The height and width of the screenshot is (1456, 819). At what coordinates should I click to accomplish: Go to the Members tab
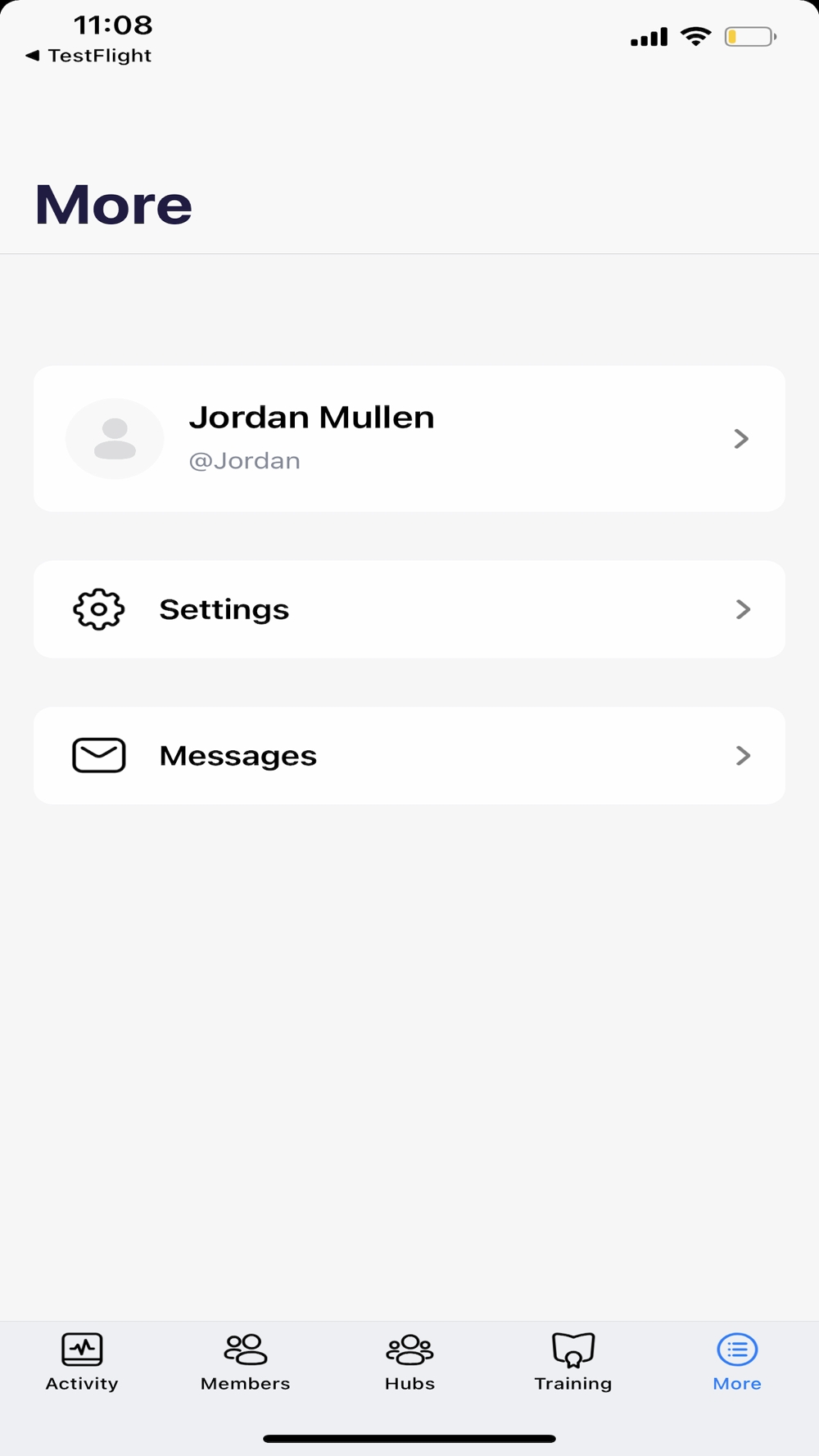pos(246,1363)
